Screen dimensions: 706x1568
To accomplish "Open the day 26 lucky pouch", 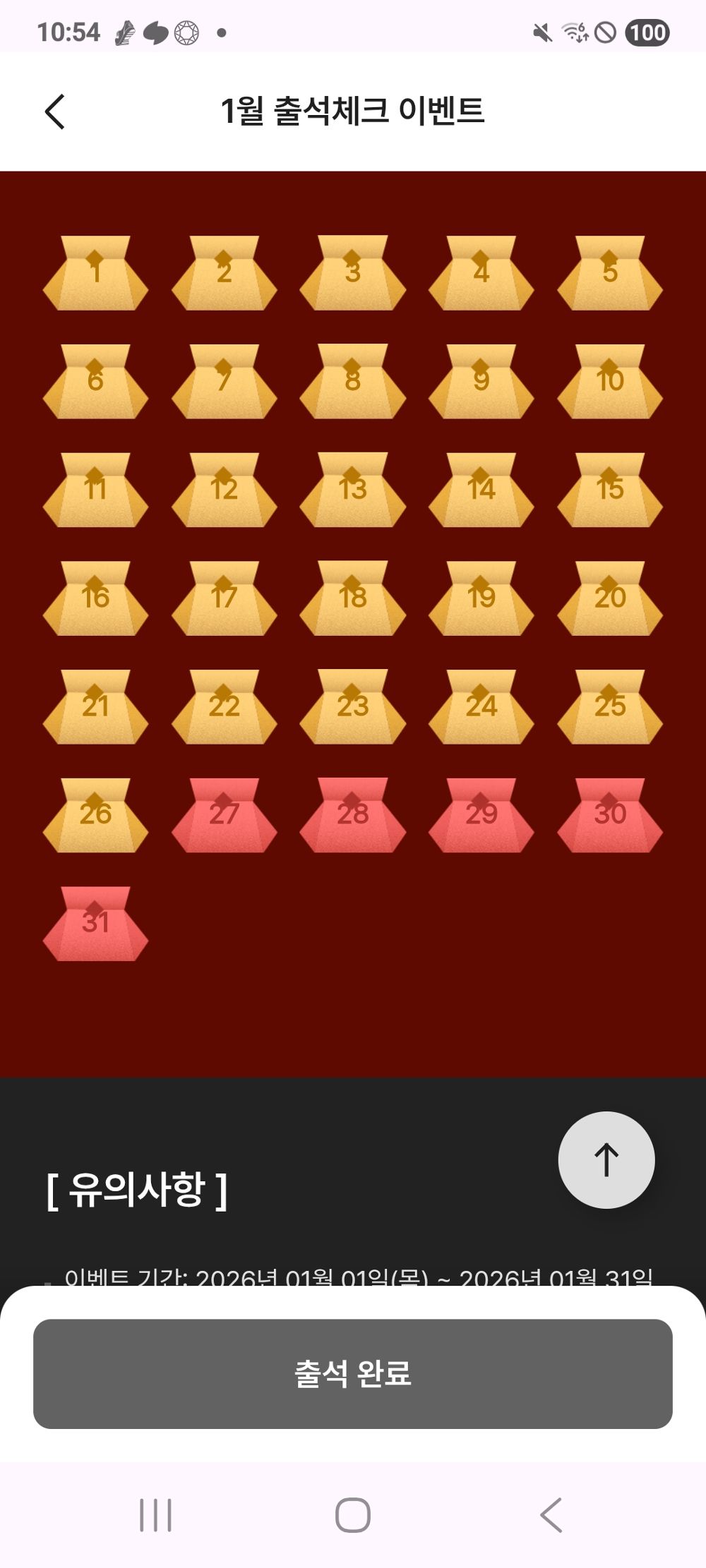I will pos(95,816).
